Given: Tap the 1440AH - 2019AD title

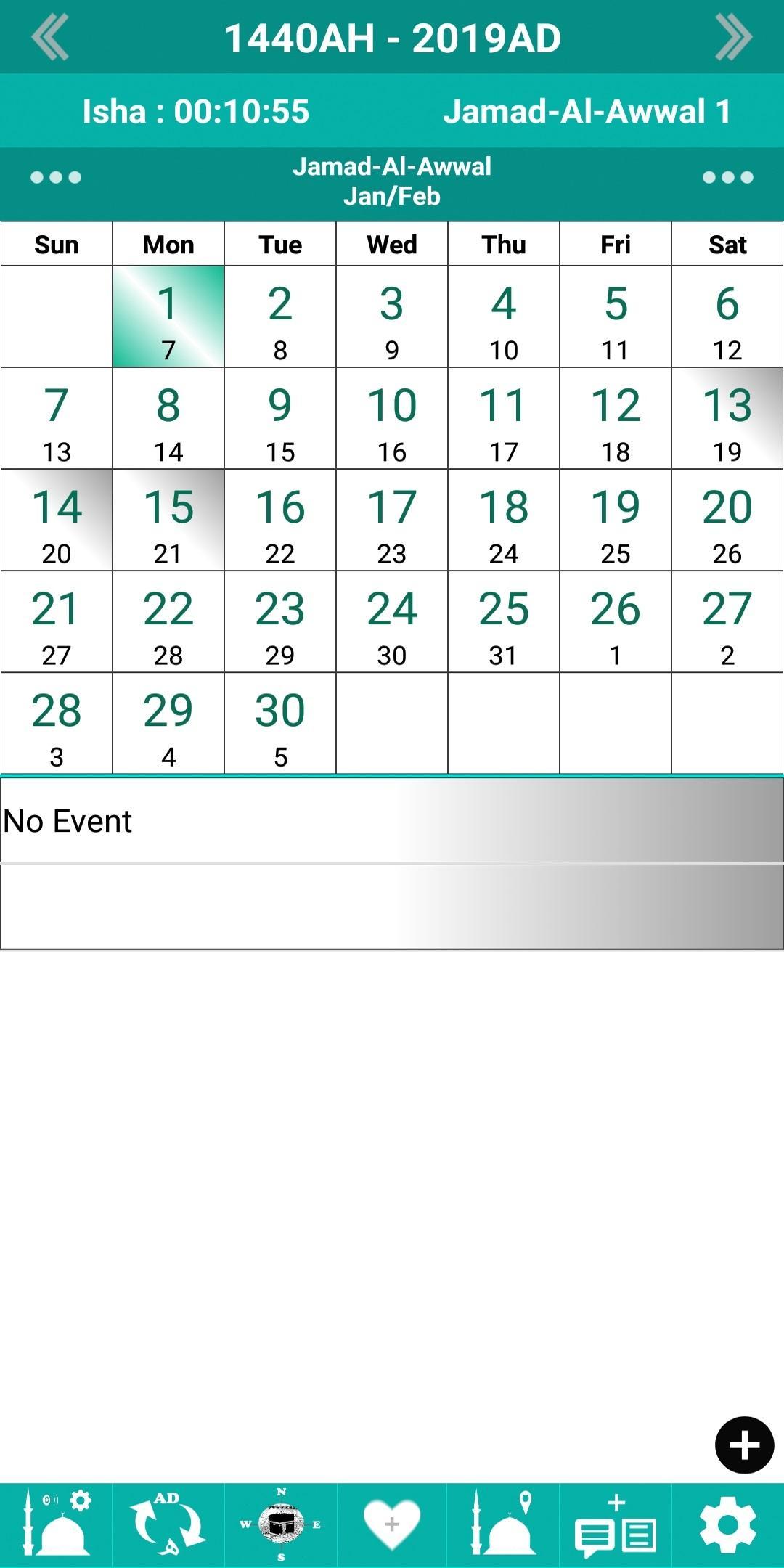Looking at the screenshot, I should click(x=392, y=36).
